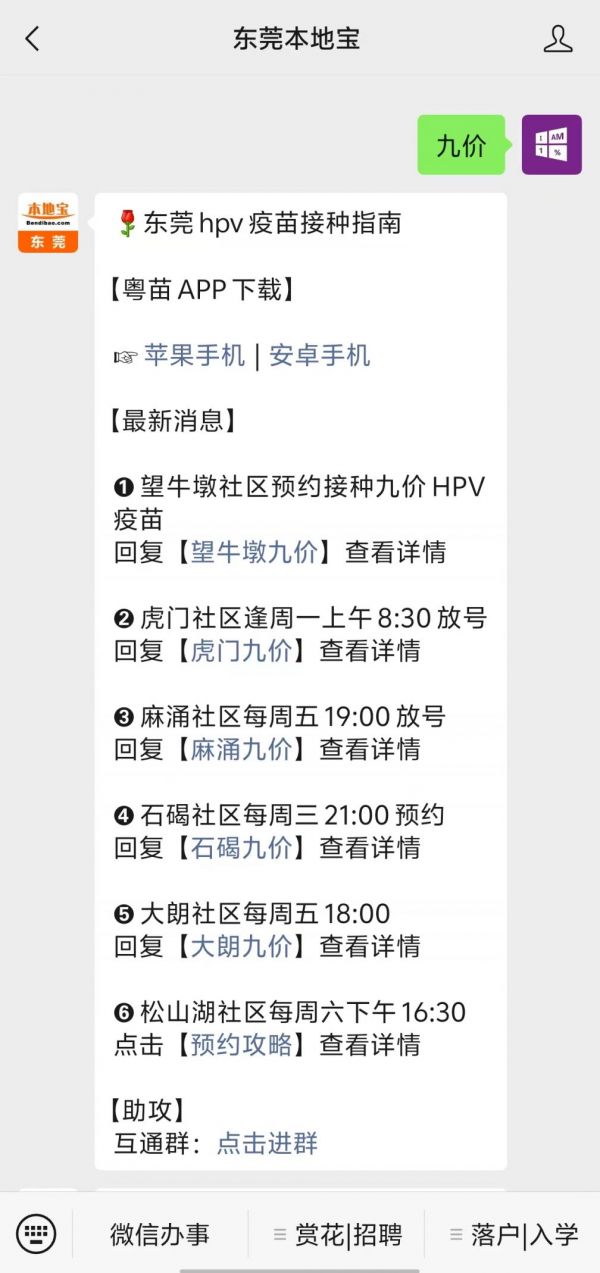Go back from 东莞本地宝 chat
600x1273 pixels.
pyautogui.click(x=32, y=39)
